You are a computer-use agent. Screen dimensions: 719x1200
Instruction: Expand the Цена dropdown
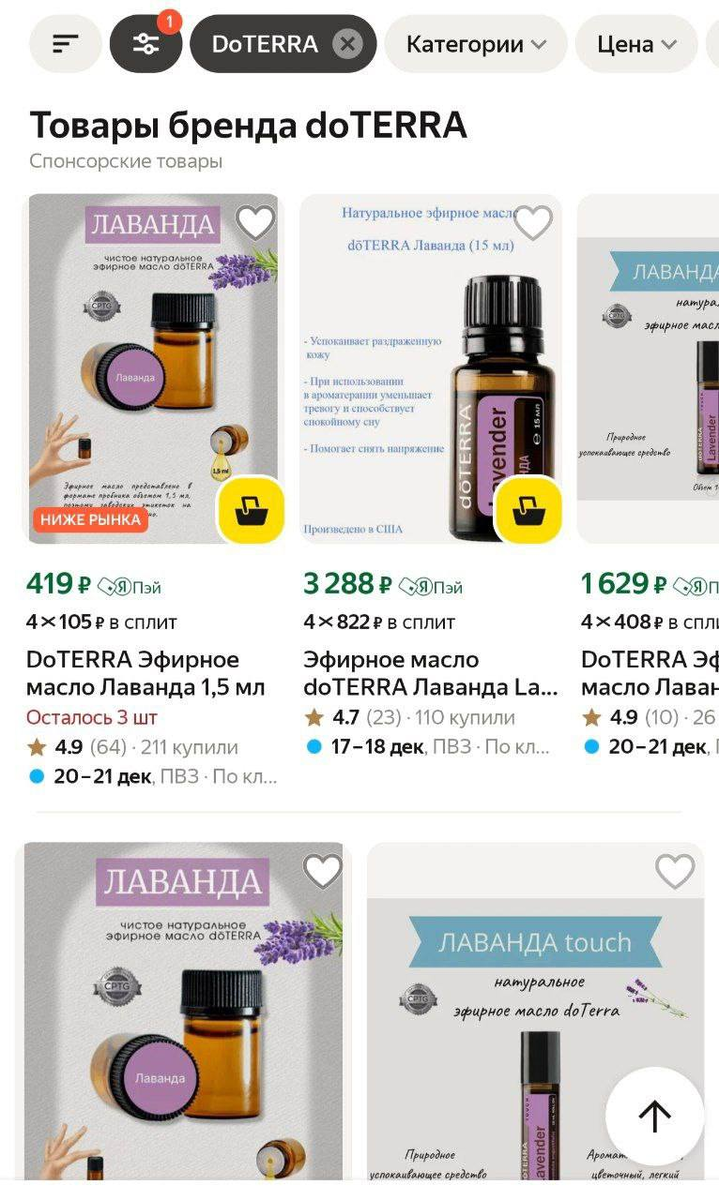[x=637, y=44]
